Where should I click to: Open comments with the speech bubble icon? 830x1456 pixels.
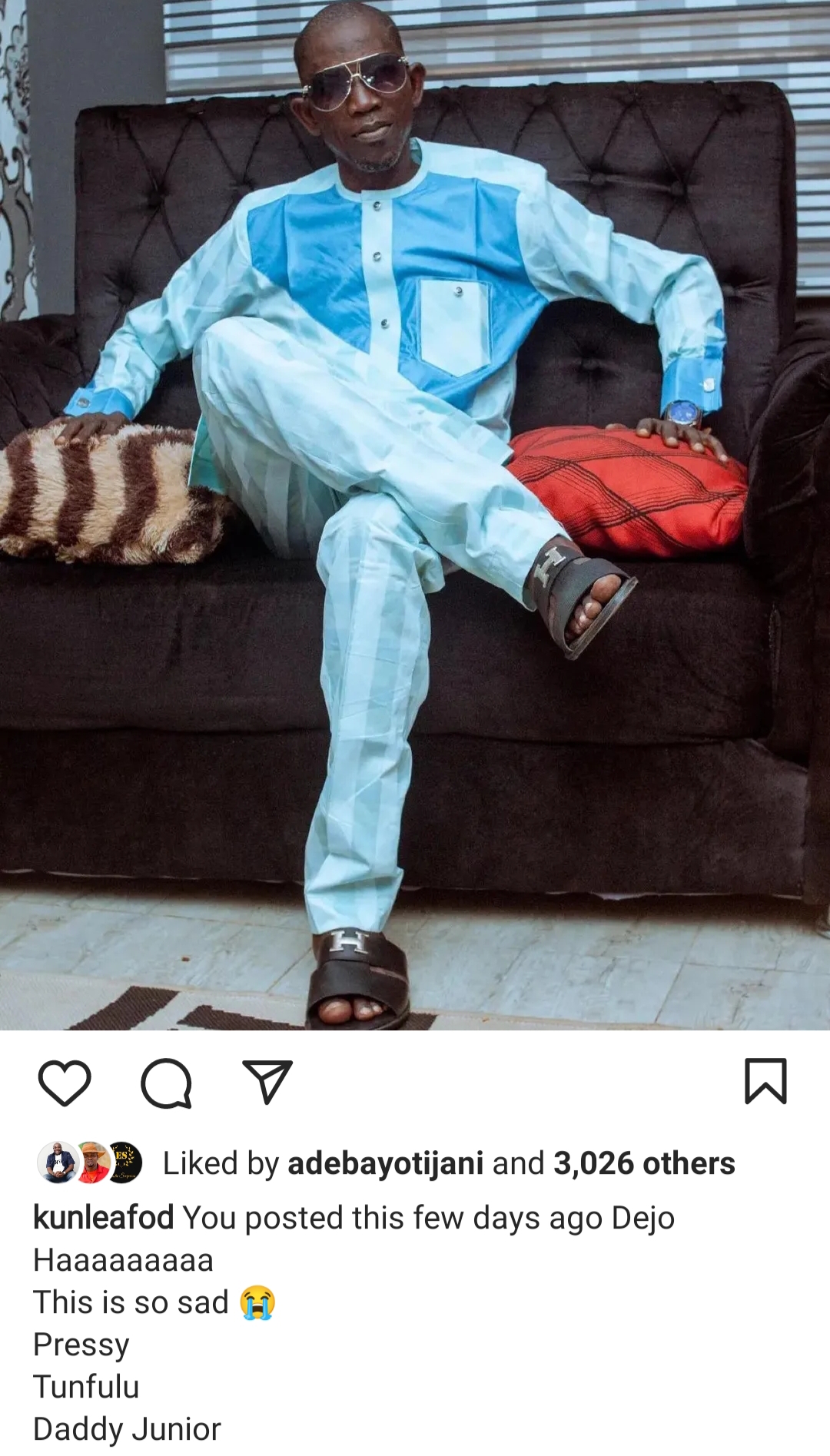click(166, 1083)
